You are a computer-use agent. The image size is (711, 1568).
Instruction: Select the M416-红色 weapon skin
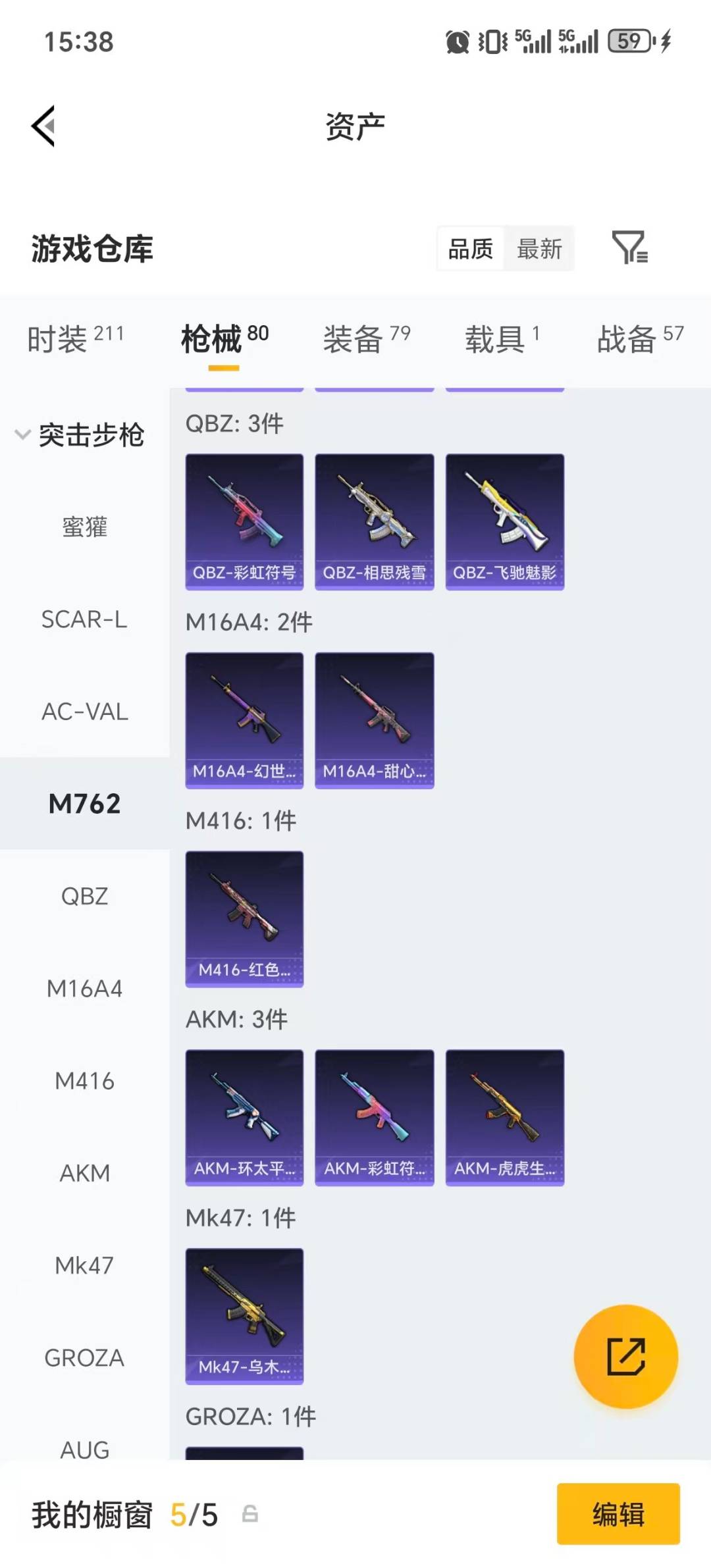coord(244,917)
